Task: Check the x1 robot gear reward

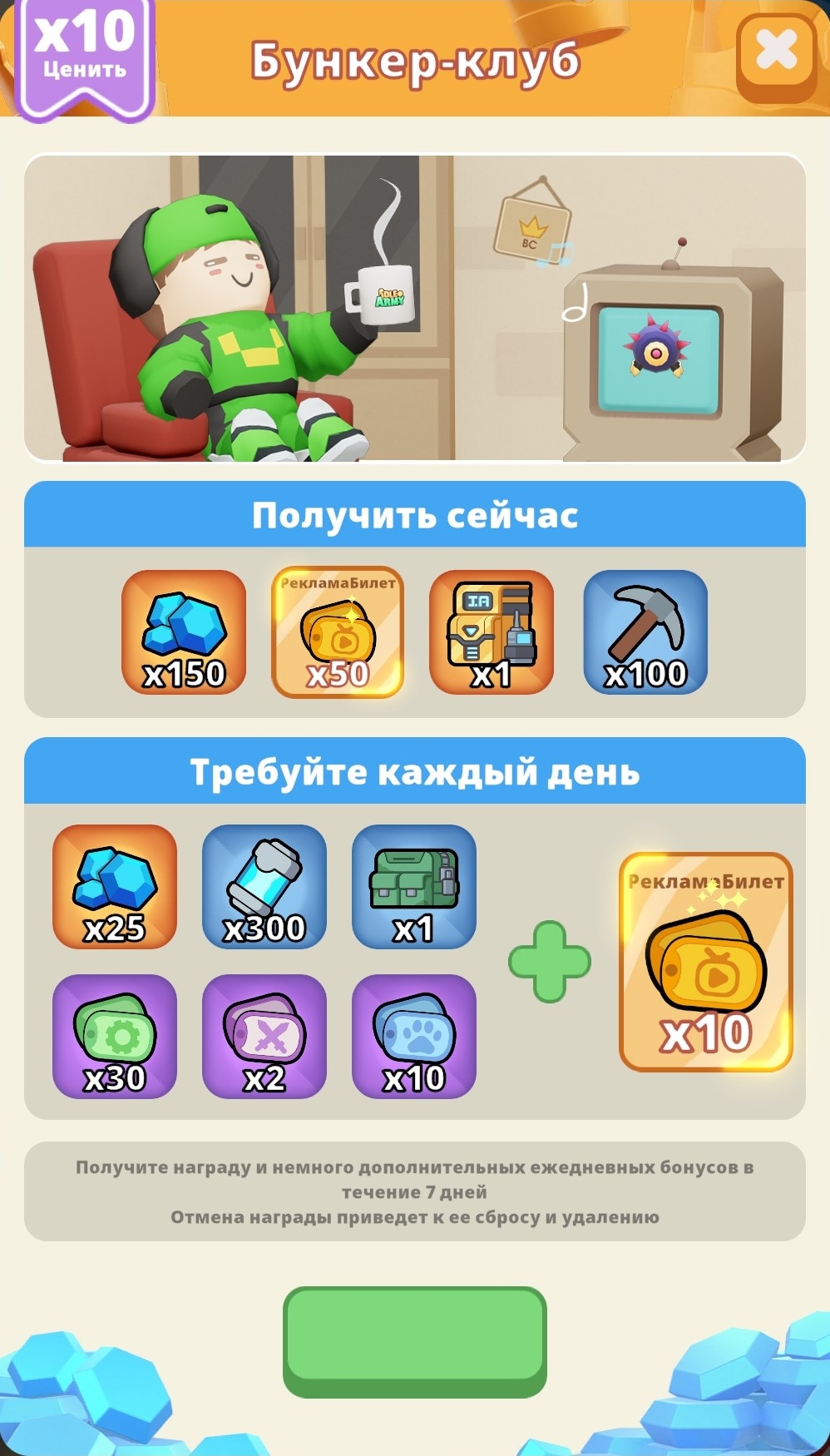Action: 492,632
